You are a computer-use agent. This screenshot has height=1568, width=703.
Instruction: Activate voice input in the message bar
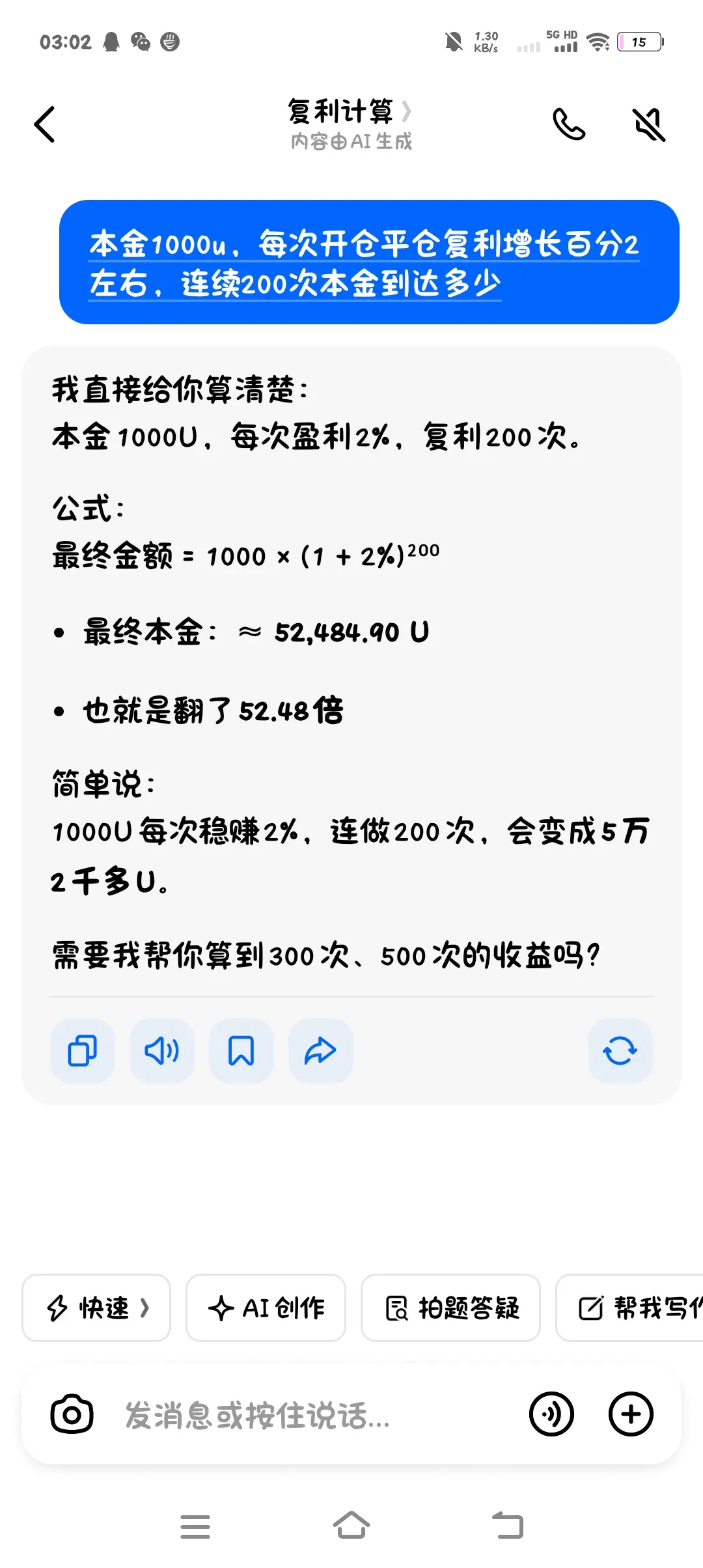click(551, 1414)
